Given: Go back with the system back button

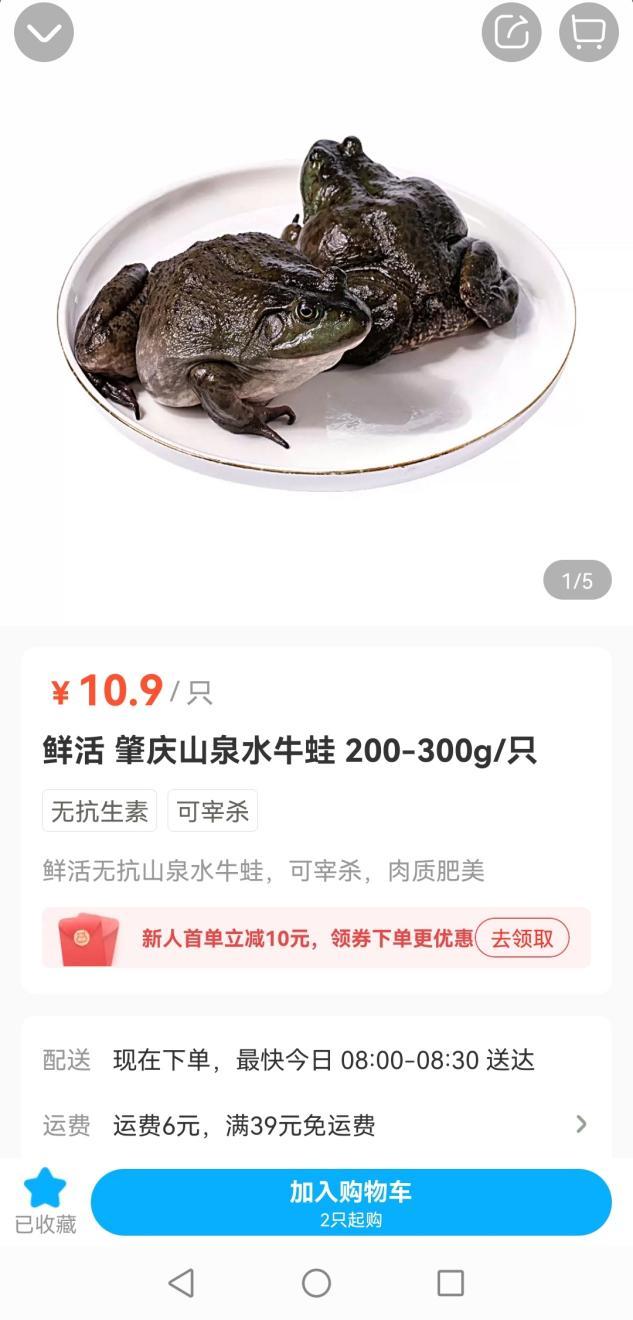Looking at the screenshot, I should tap(181, 1283).
